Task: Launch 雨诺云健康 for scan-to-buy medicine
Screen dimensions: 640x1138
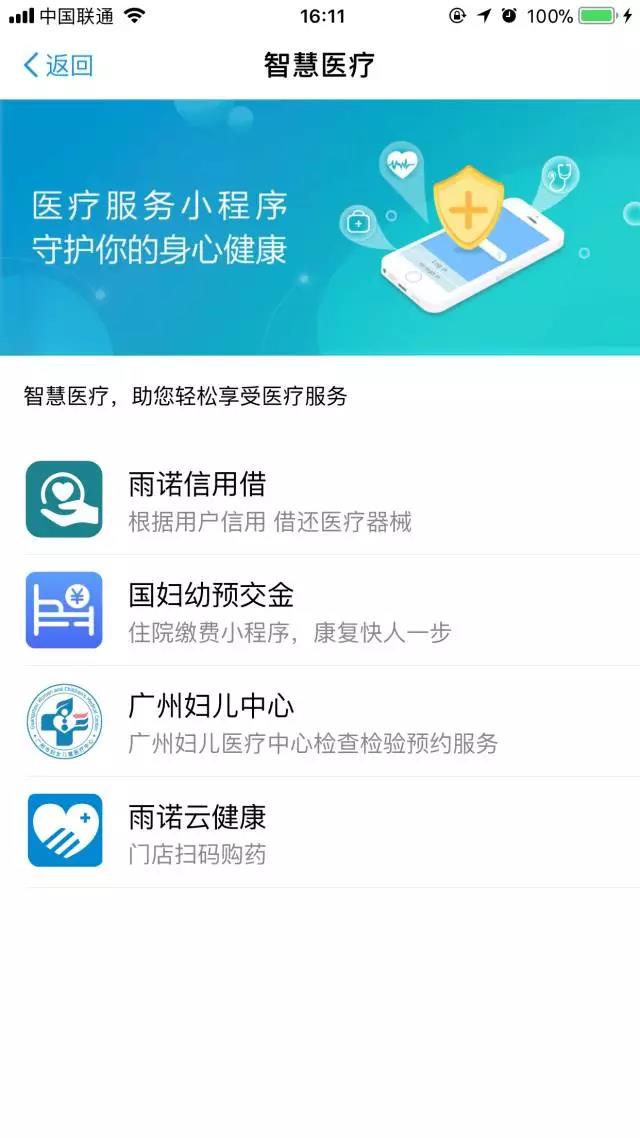Action: (x=320, y=832)
